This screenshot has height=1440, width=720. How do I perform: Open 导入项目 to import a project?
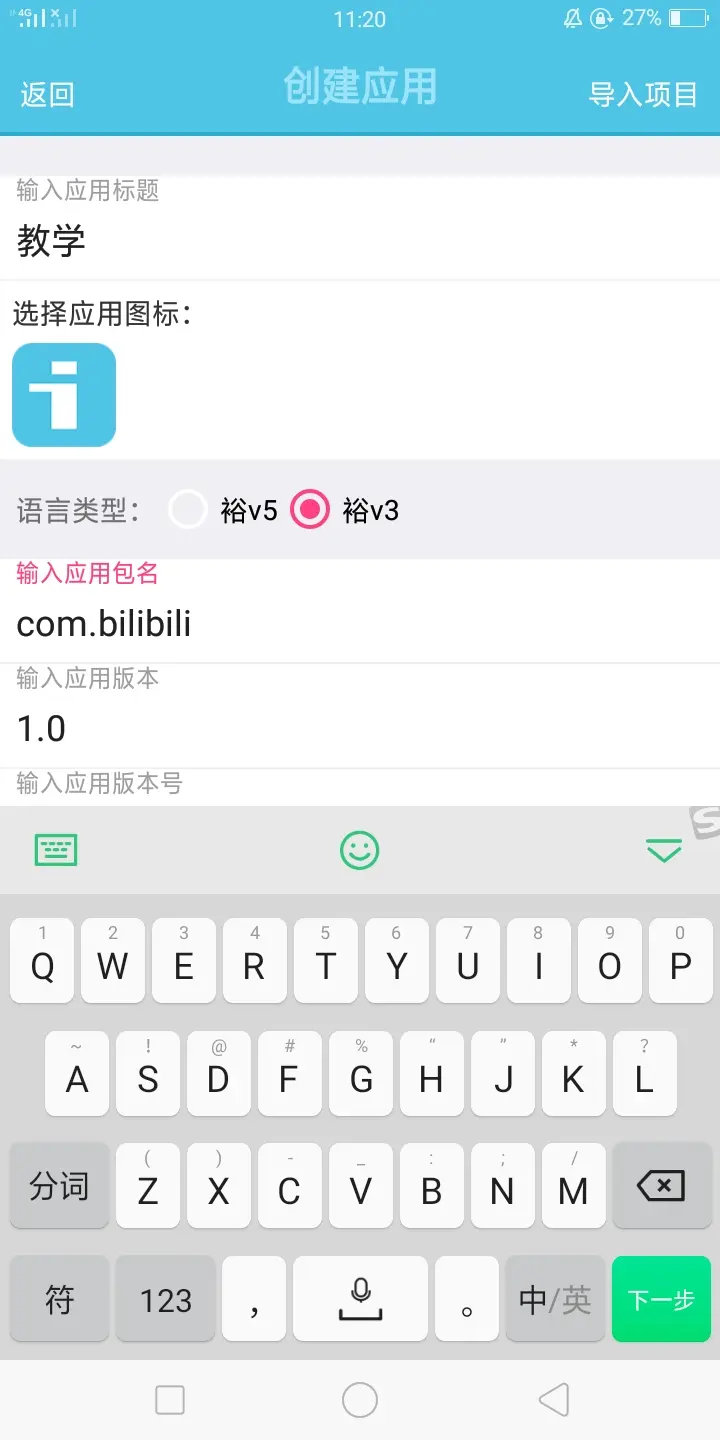[642, 94]
